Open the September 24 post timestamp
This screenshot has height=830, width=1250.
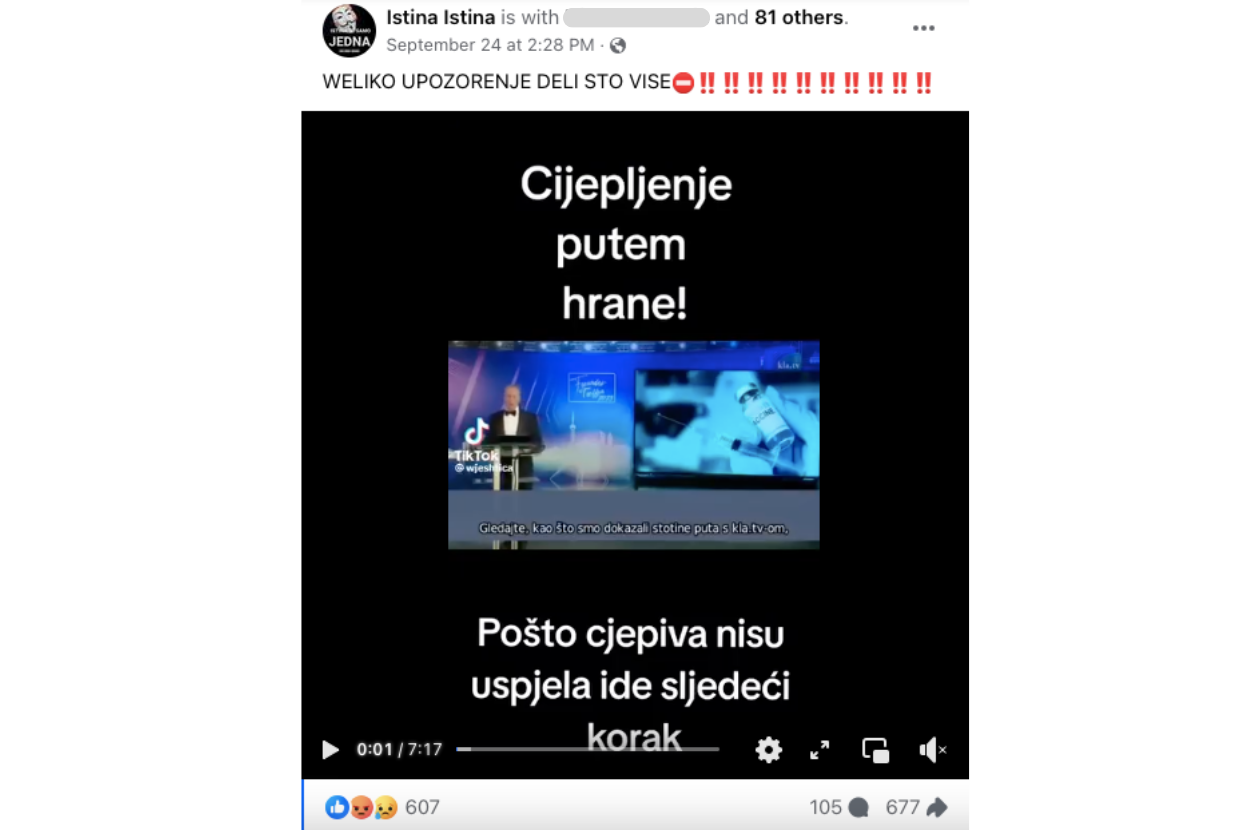click(490, 45)
